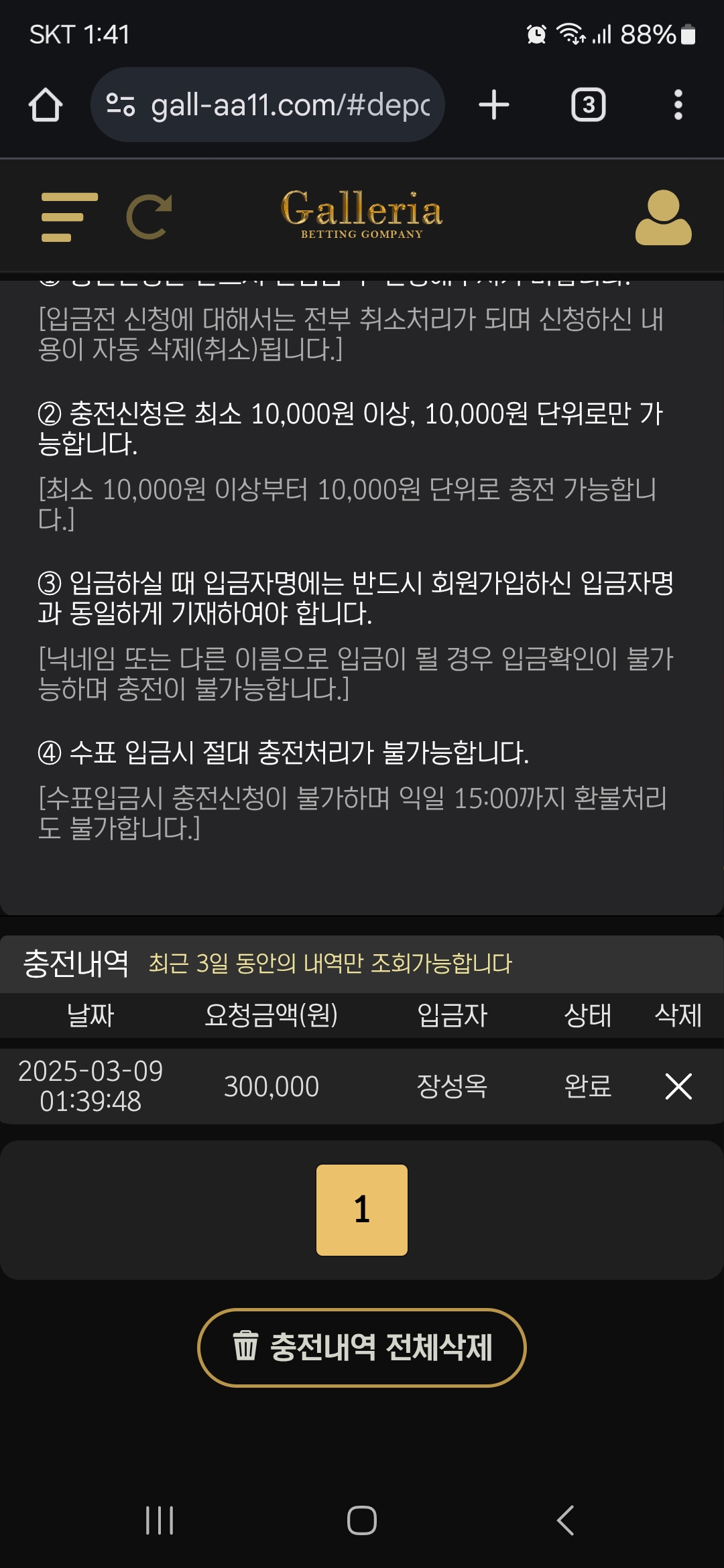The width and height of the screenshot is (724, 1568).
Task: Tap 충전내역 전체삭제 to delete all history
Action: [361, 1348]
